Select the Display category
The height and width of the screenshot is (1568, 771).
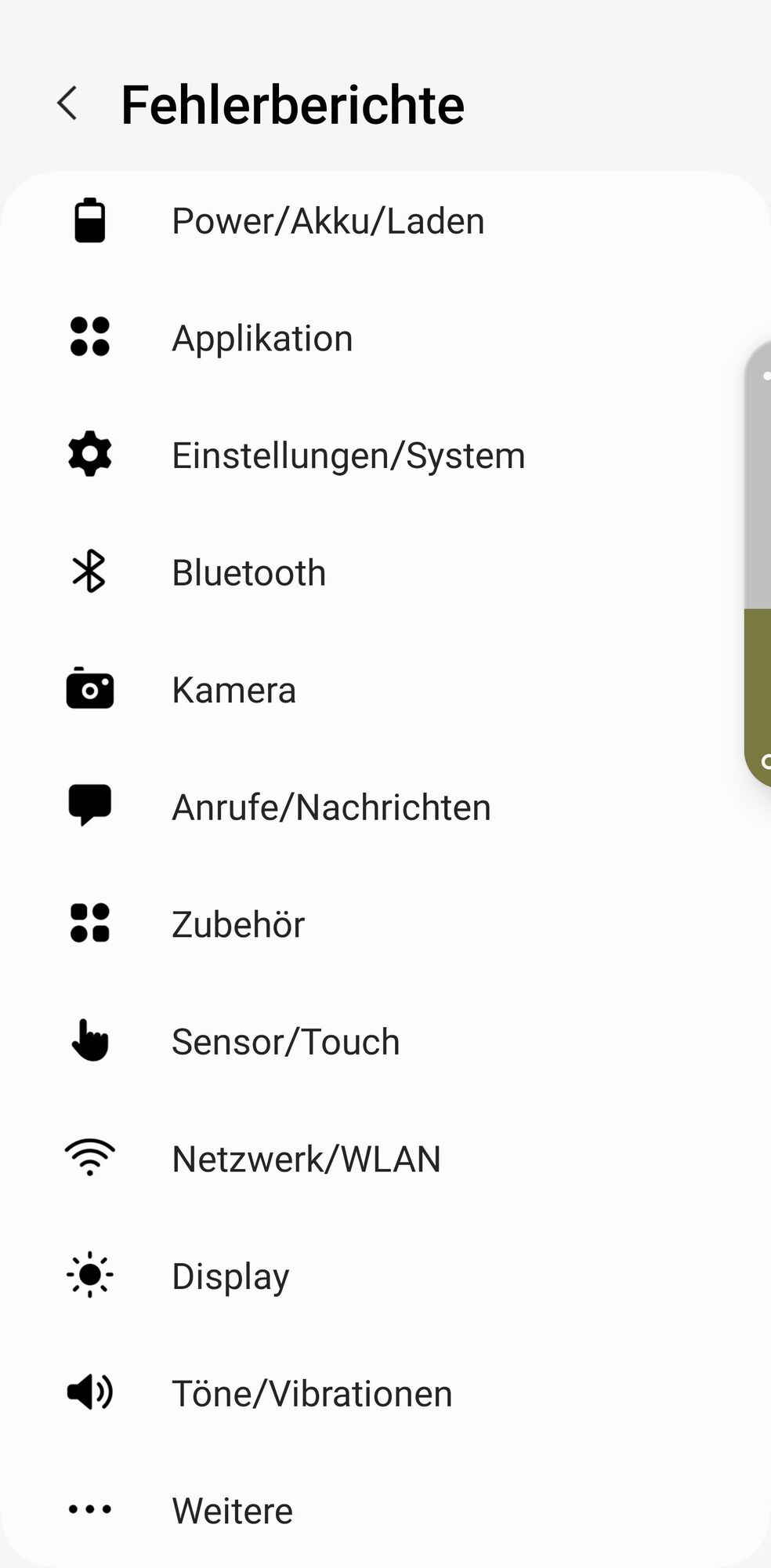pyautogui.click(x=230, y=1276)
